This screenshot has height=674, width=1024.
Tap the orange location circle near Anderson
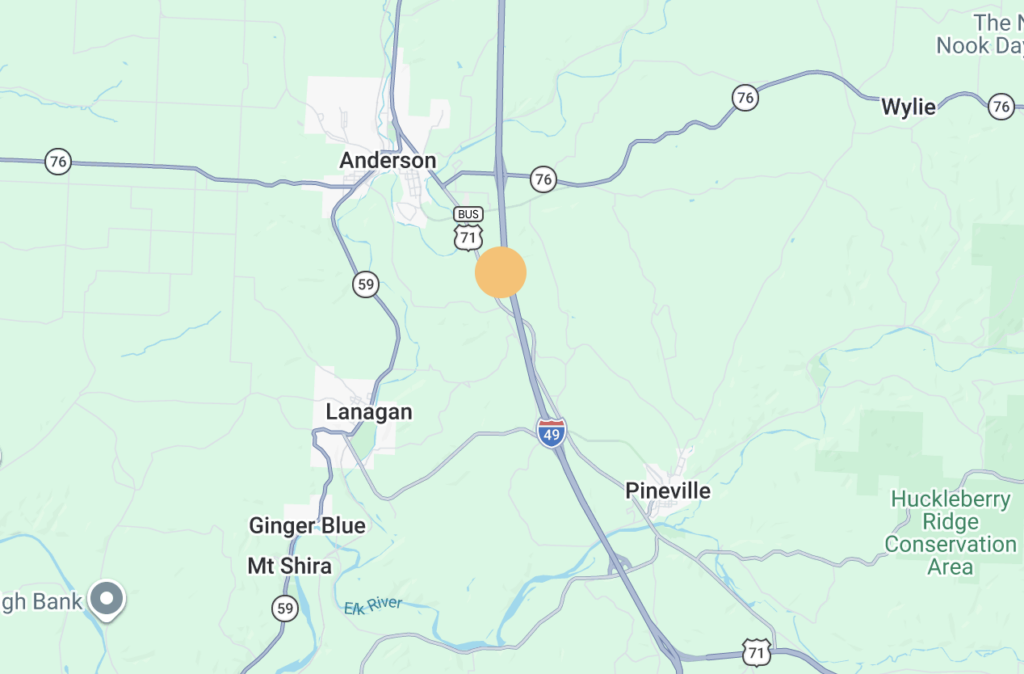click(x=500, y=272)
